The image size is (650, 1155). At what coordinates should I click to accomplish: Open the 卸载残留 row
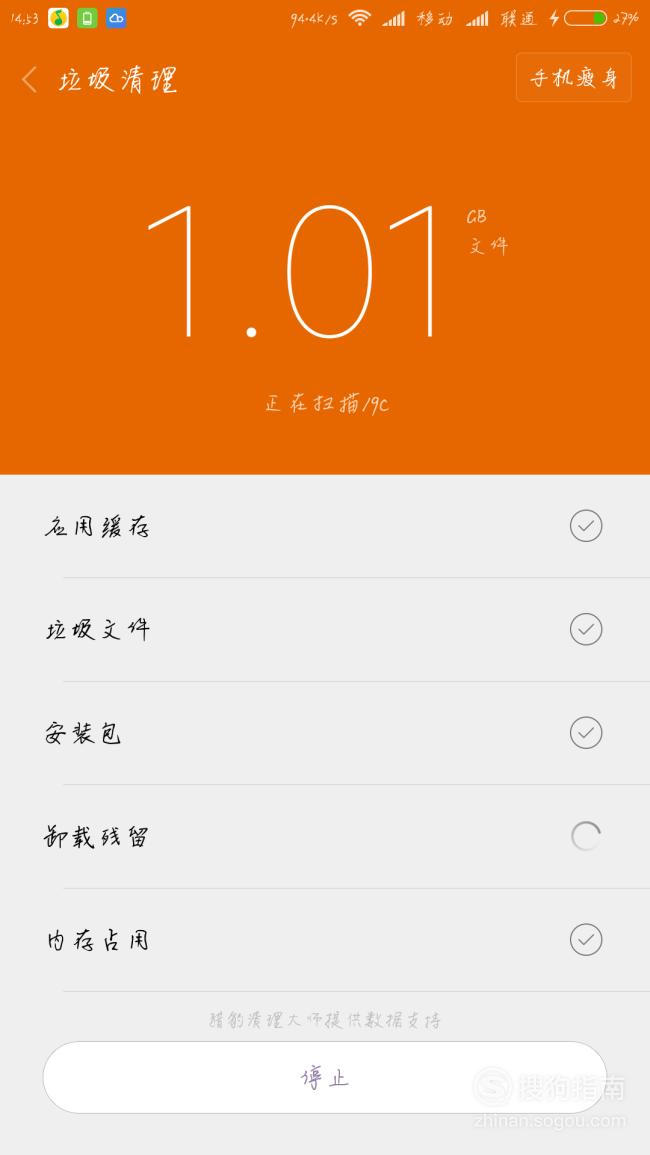(x=325, y=837)
